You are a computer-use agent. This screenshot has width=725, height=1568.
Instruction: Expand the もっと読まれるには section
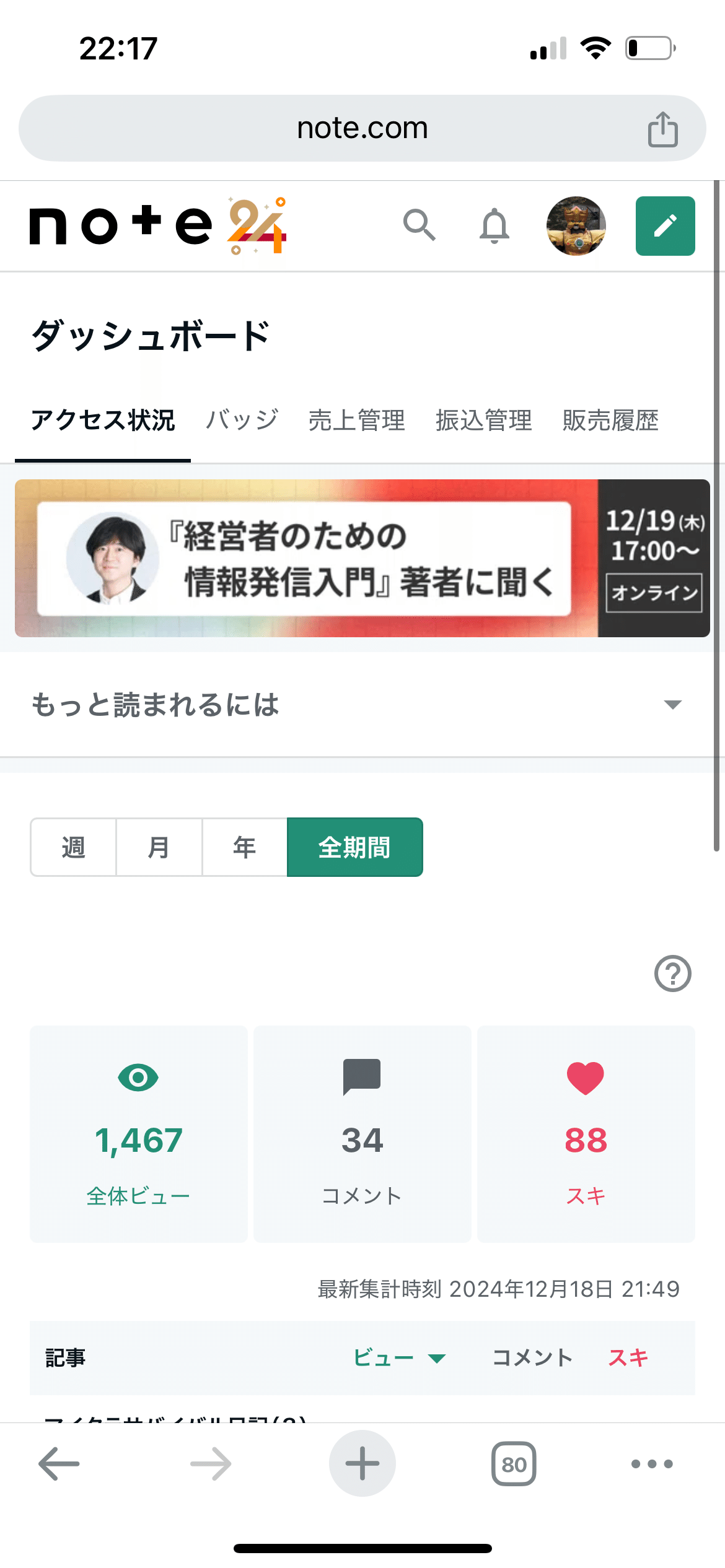672,704
